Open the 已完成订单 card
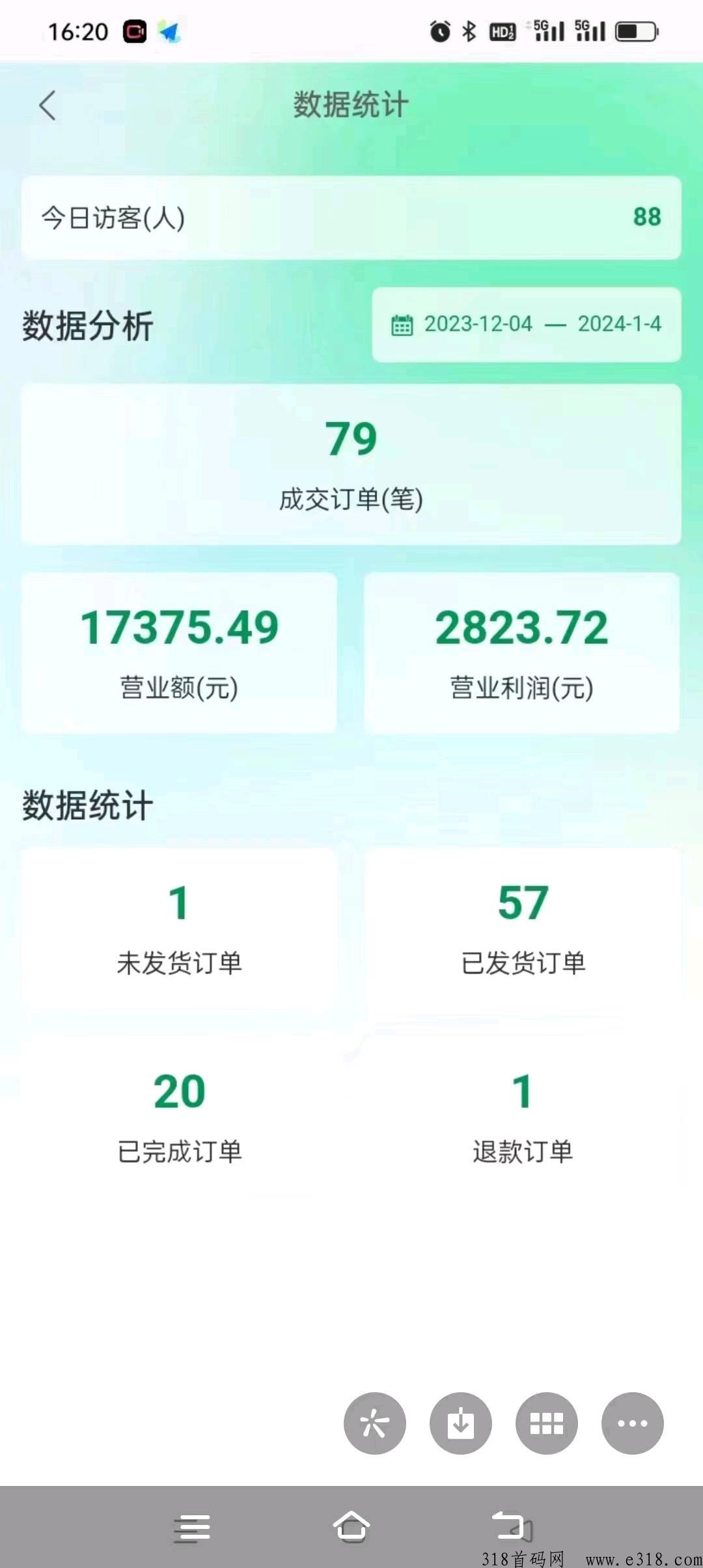The width and height of the screenshot is (703, 1568). coord(180,1117)
